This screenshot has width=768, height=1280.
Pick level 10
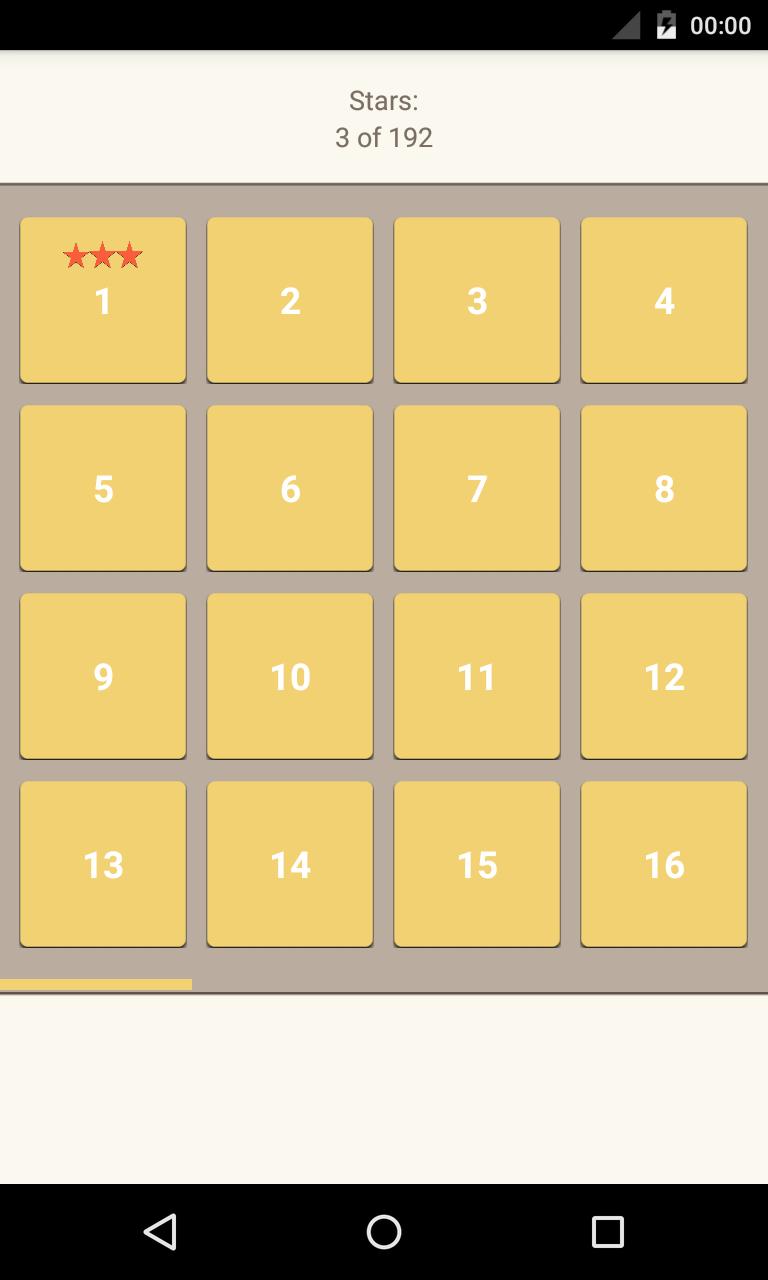[290, 676]
